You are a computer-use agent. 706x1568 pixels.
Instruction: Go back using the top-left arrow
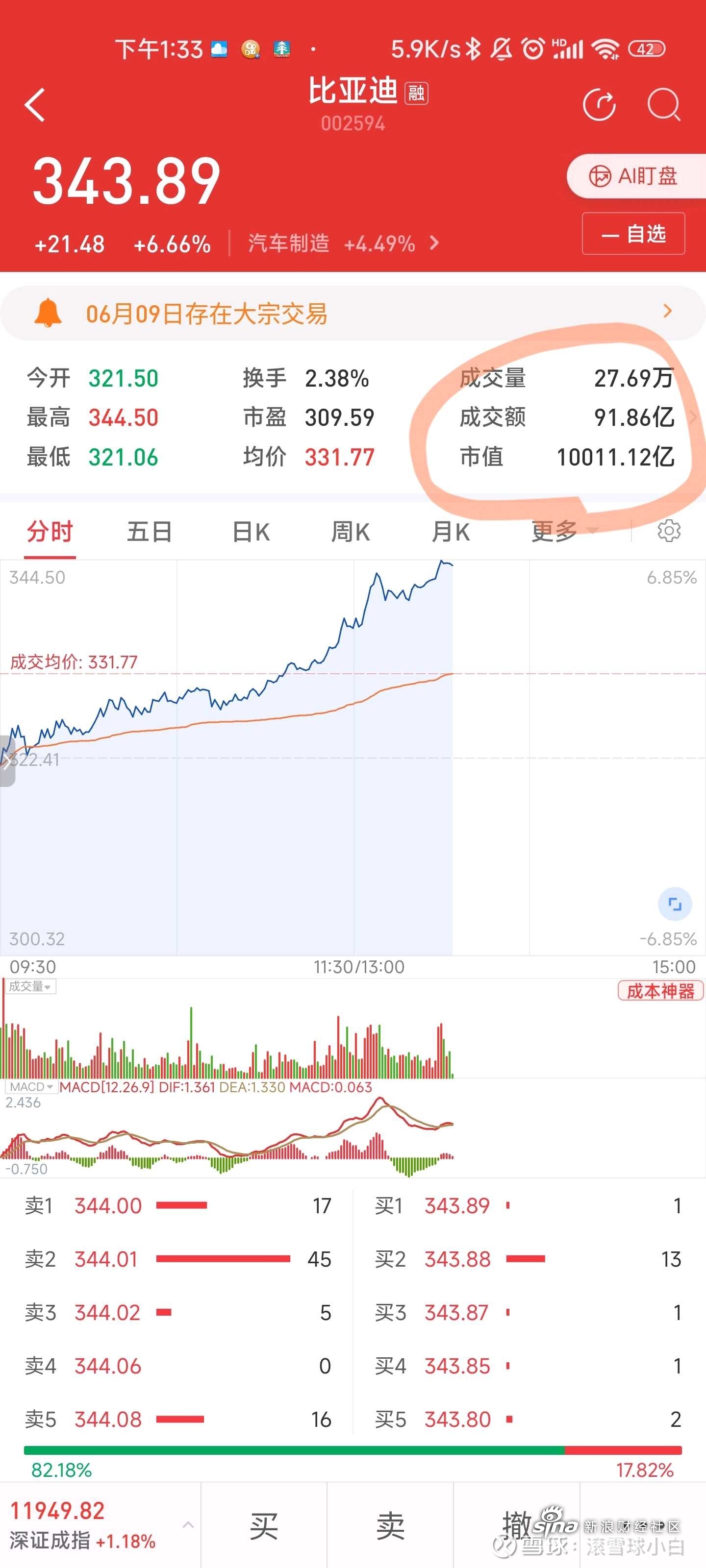(35, 105)
